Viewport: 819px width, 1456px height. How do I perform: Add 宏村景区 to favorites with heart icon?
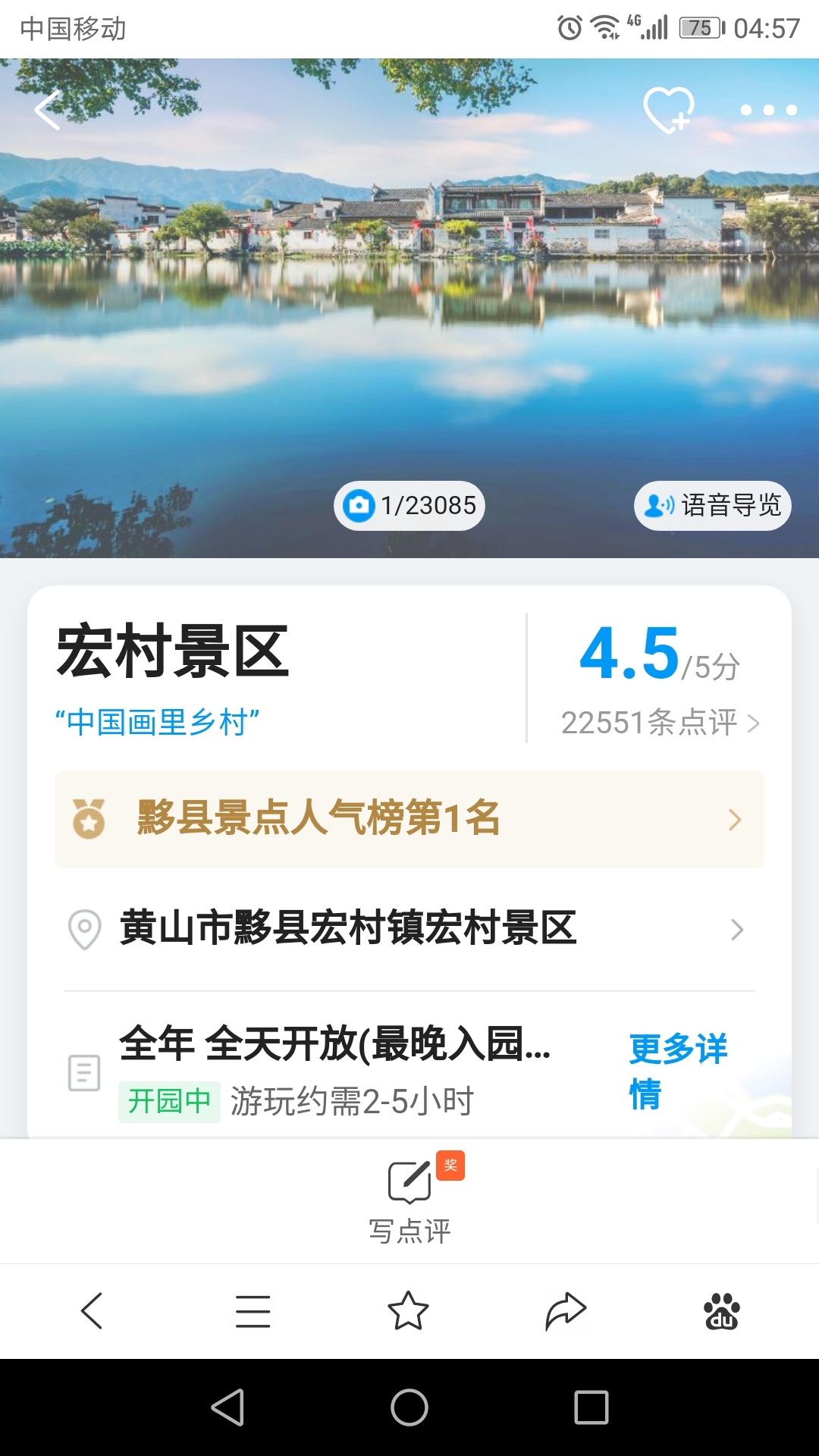[x=669, y=111]
